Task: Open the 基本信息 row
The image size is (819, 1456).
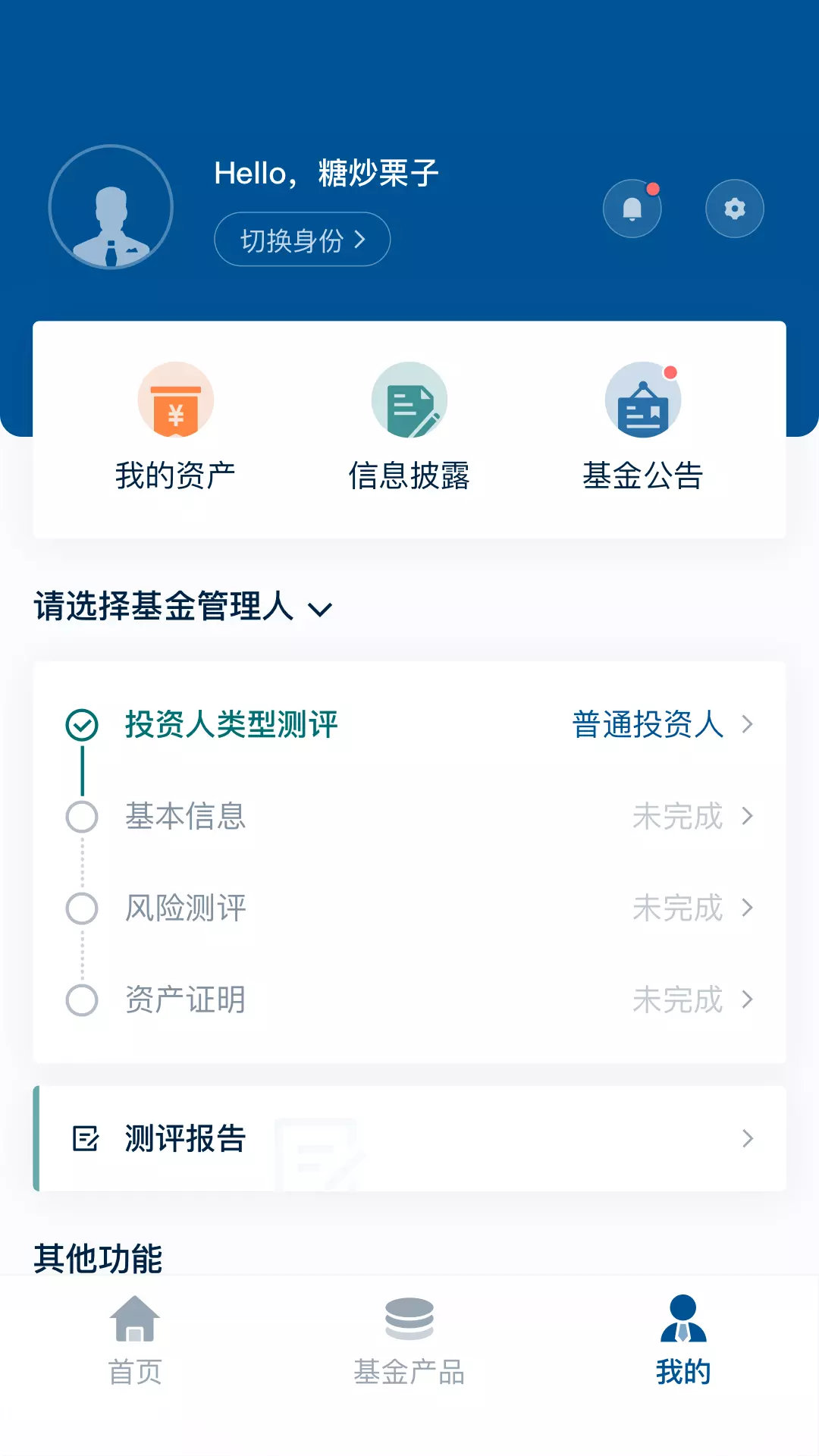Action: point(409,817)
